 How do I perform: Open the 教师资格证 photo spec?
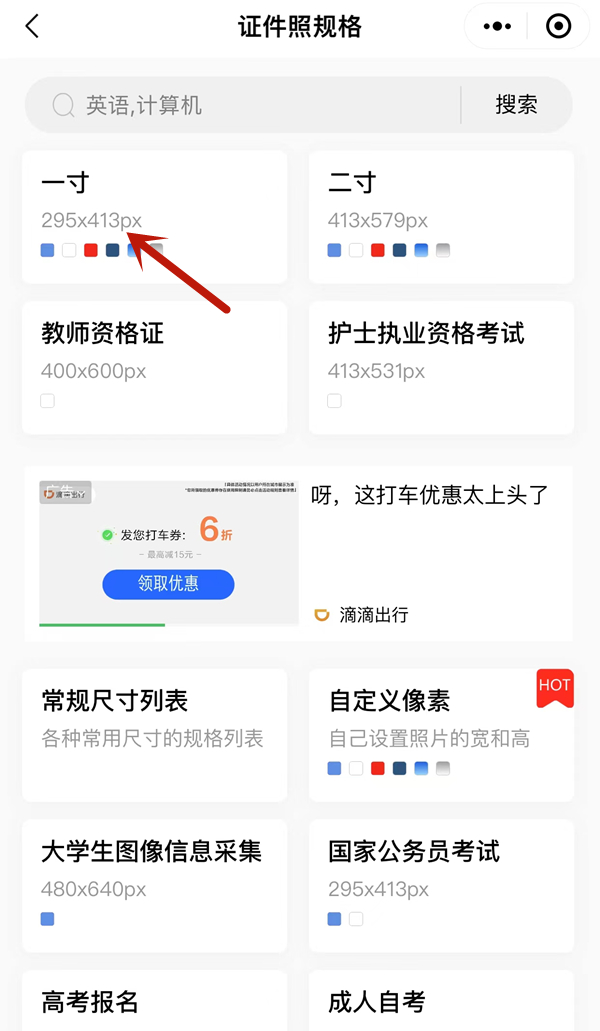click(154, 367)
